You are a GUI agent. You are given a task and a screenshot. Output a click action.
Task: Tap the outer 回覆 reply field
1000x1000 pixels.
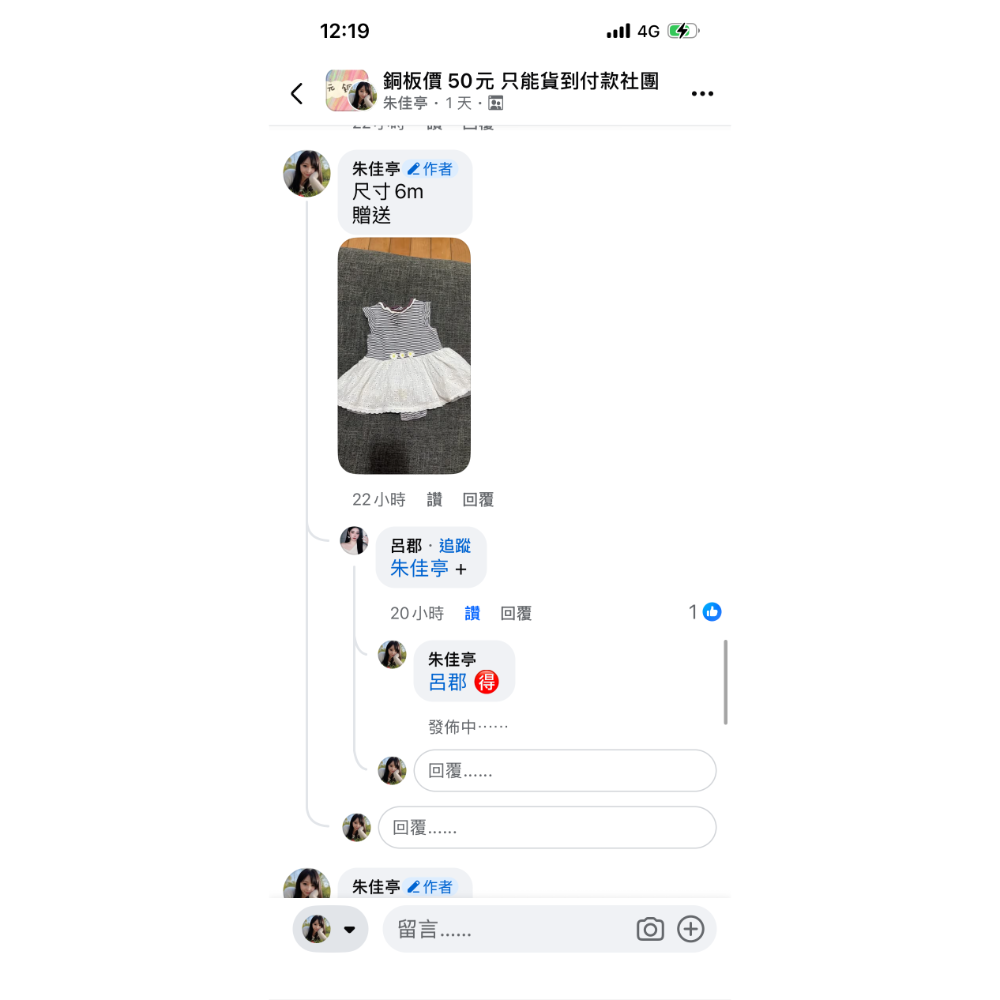pyautogui.click(x=547, y=827)
